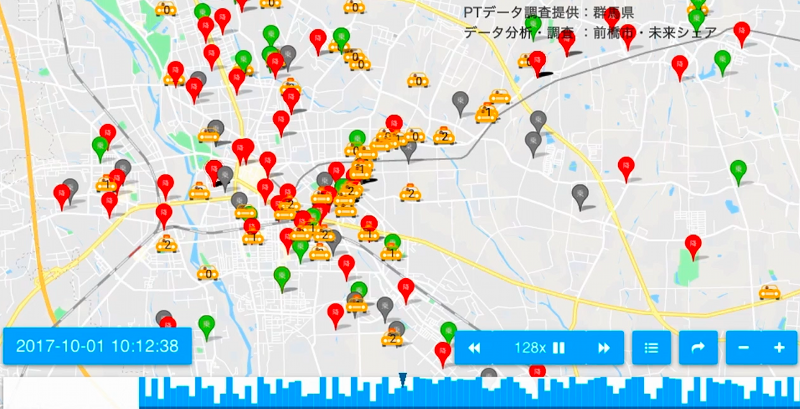Tap the 2017-10-01 10:12:38 timestamp button
The image size is (800, 409).
coord(96,347)
